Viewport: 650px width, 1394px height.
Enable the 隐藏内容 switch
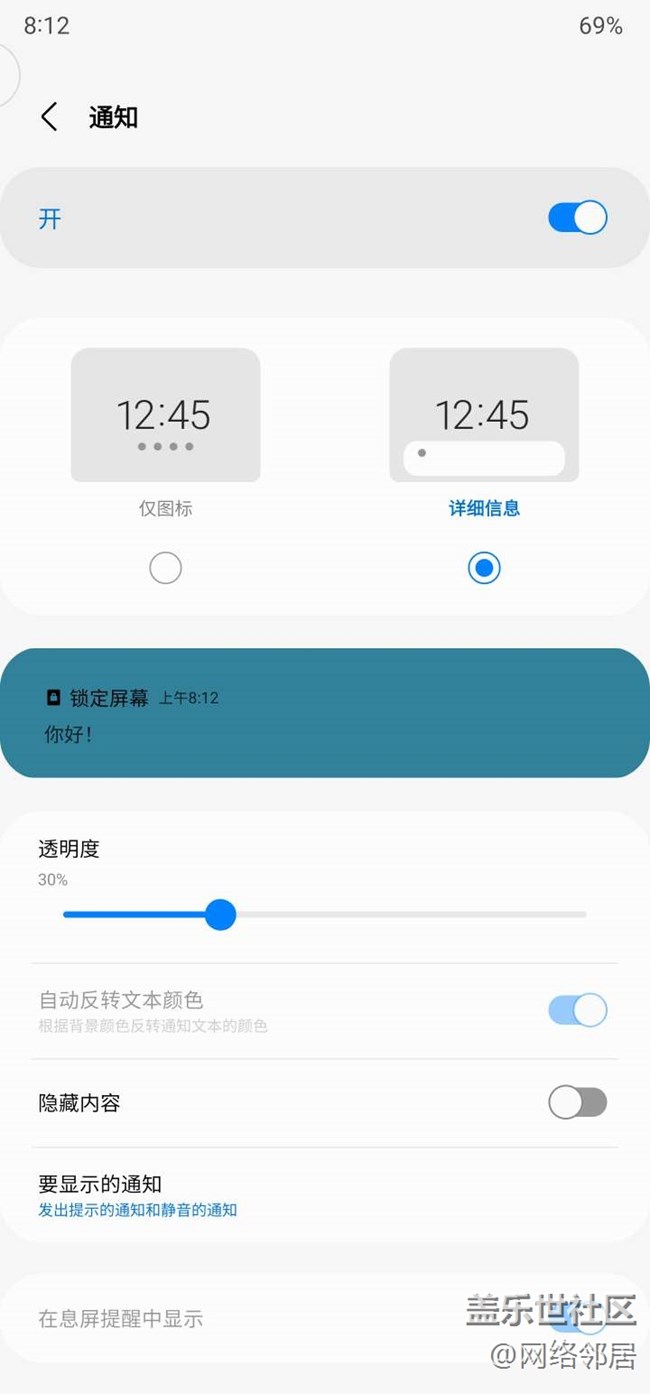578,1103
